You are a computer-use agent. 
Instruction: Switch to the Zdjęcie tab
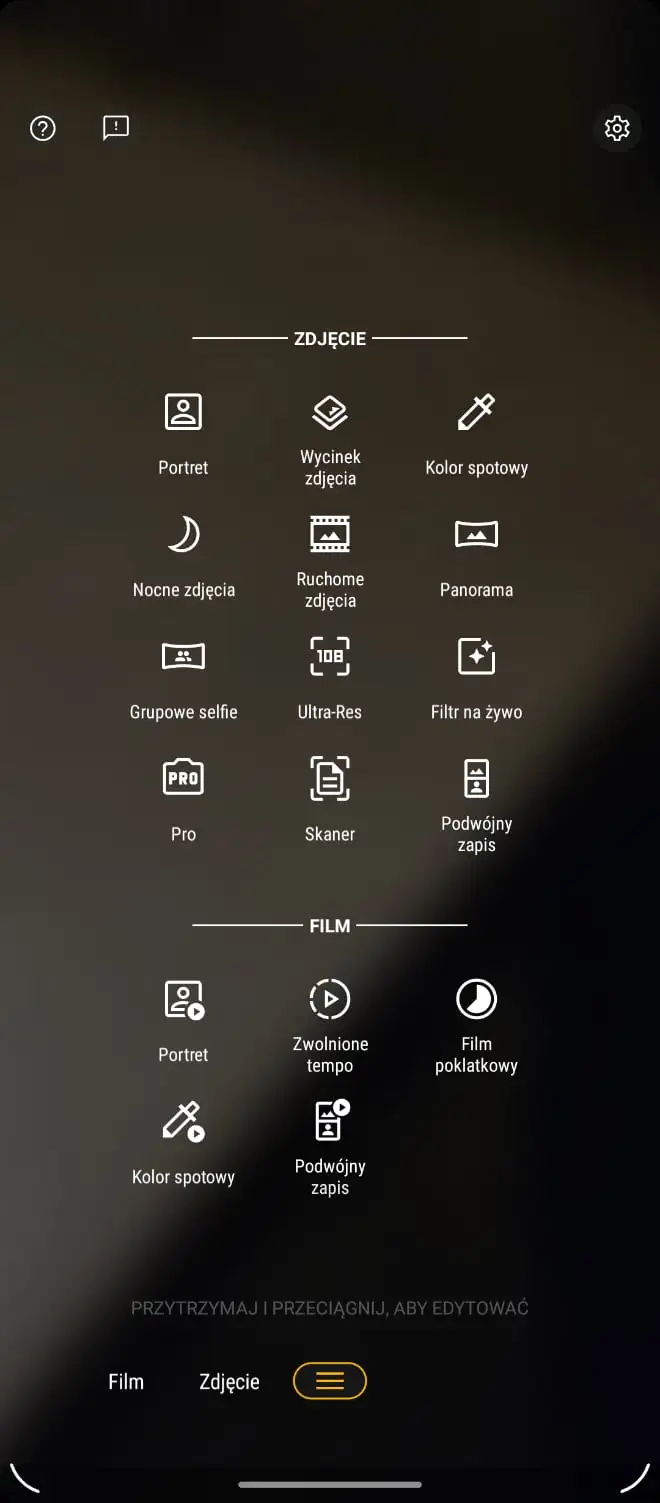[229, 1381]
